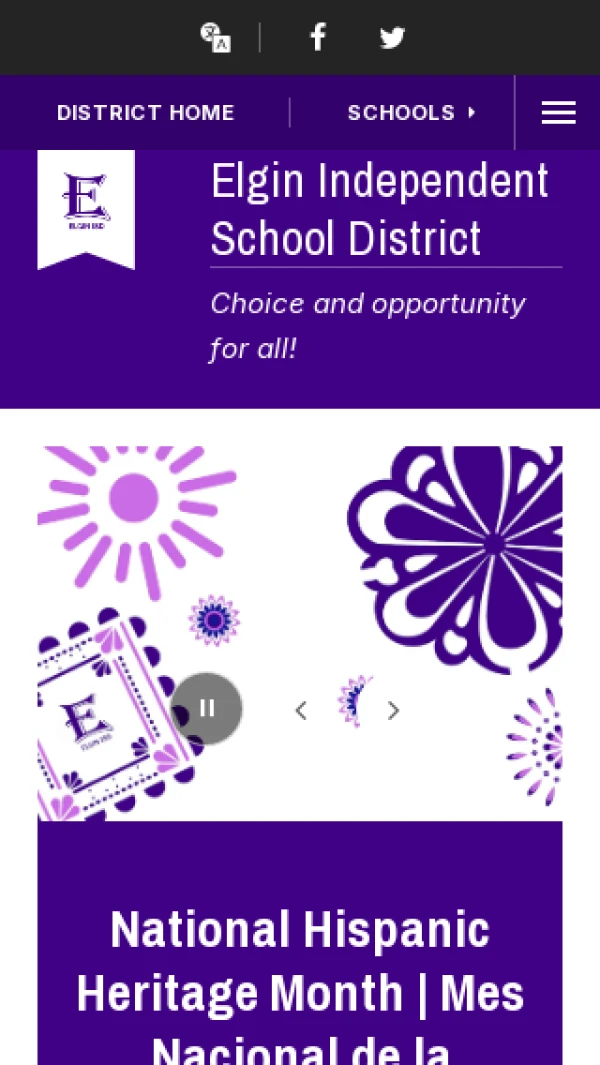This screenshot has height=1065, width=600.
Task: Pause the slideshow
Action: (207, 709)
